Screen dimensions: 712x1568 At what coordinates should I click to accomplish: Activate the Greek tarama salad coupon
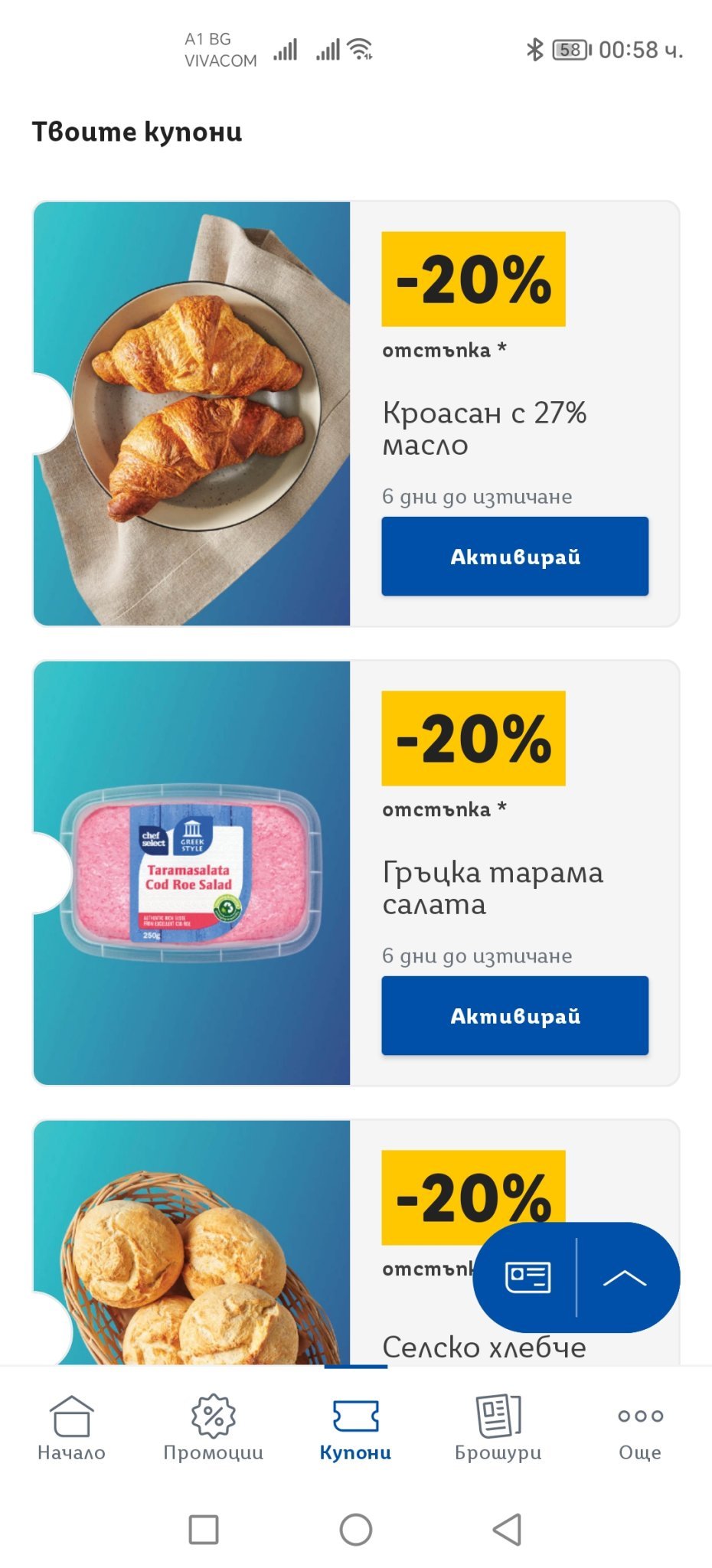point(514,1016)
